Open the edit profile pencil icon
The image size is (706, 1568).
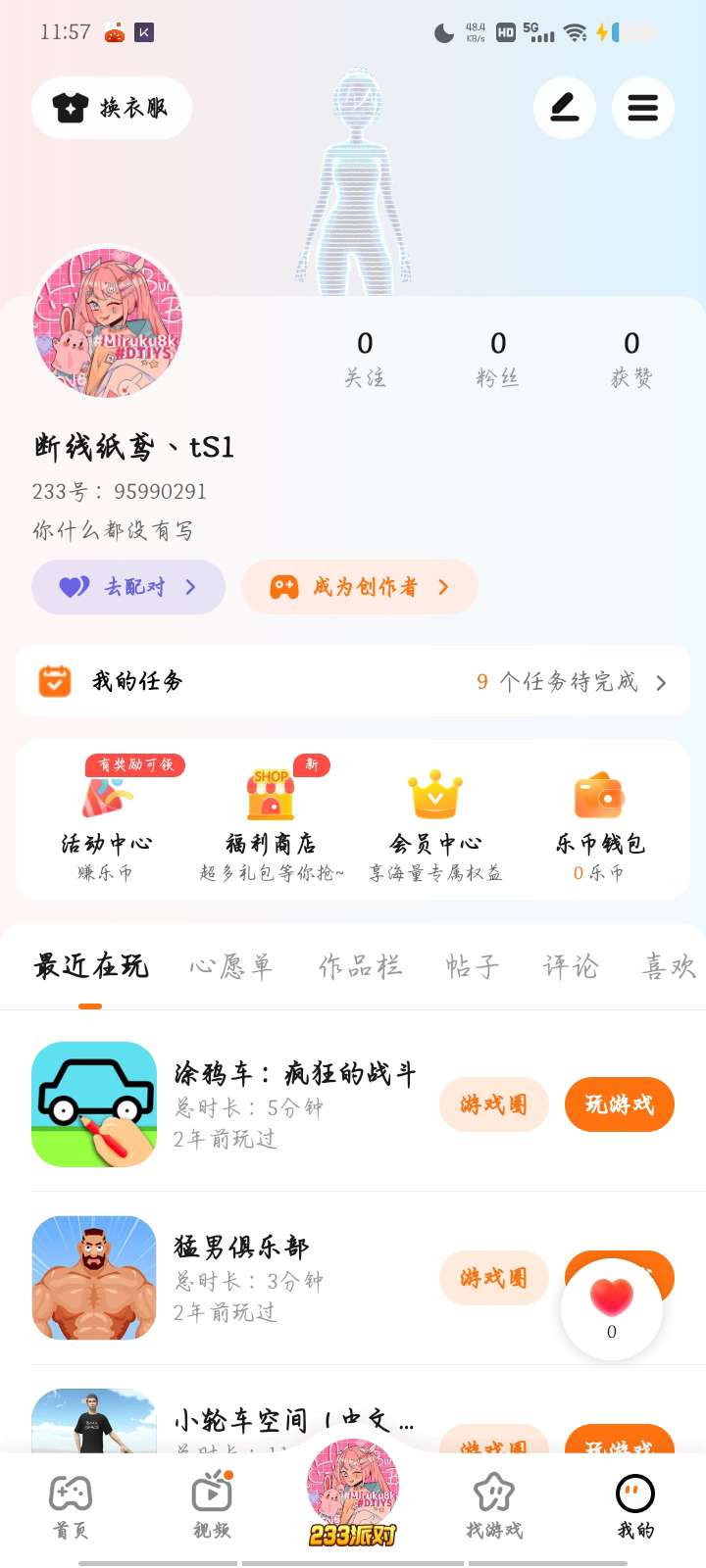[564, 108]
